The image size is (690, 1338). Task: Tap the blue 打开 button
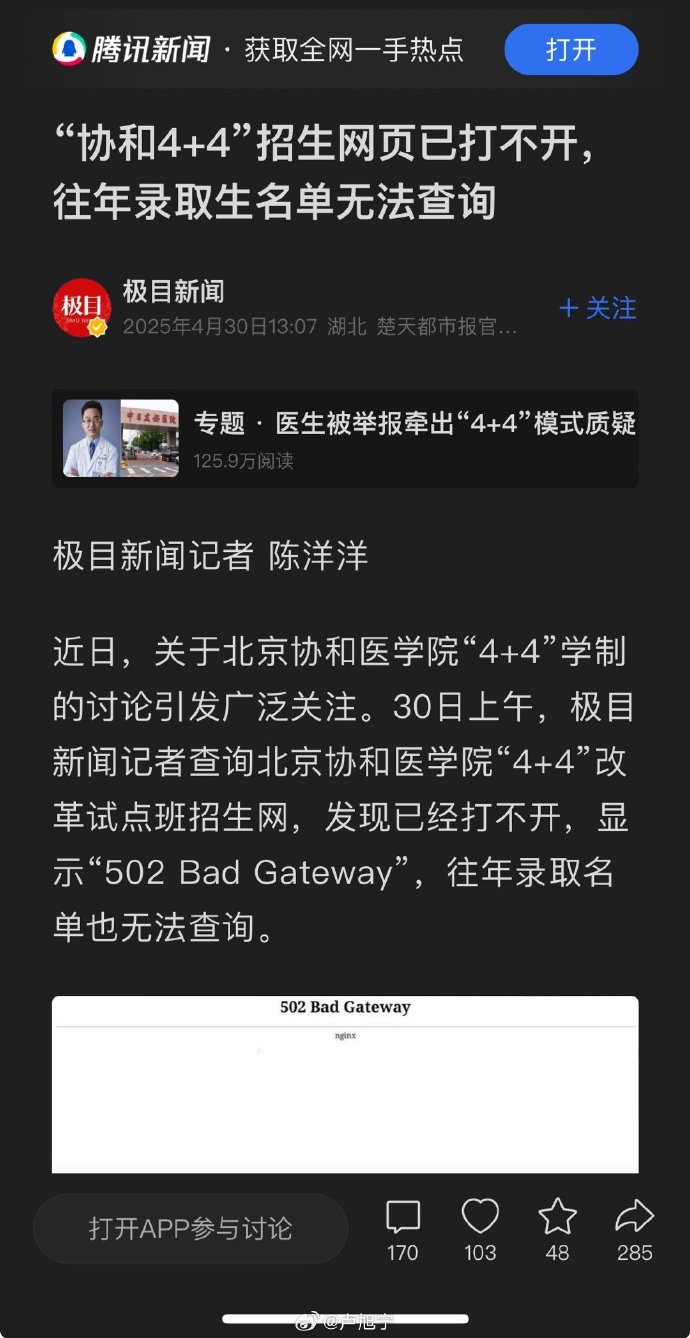pos(571,50)
